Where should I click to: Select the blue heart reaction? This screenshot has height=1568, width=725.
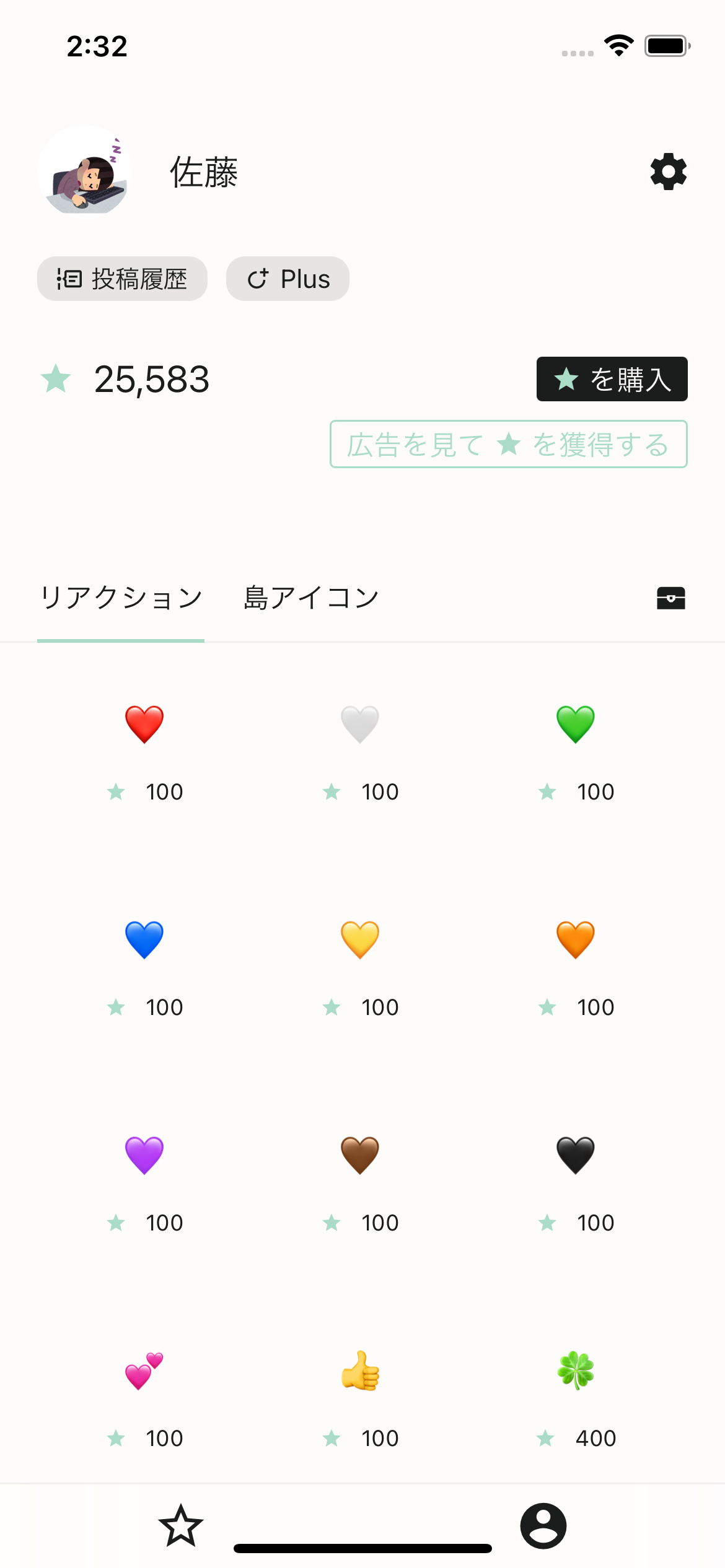tap(144, 939)
